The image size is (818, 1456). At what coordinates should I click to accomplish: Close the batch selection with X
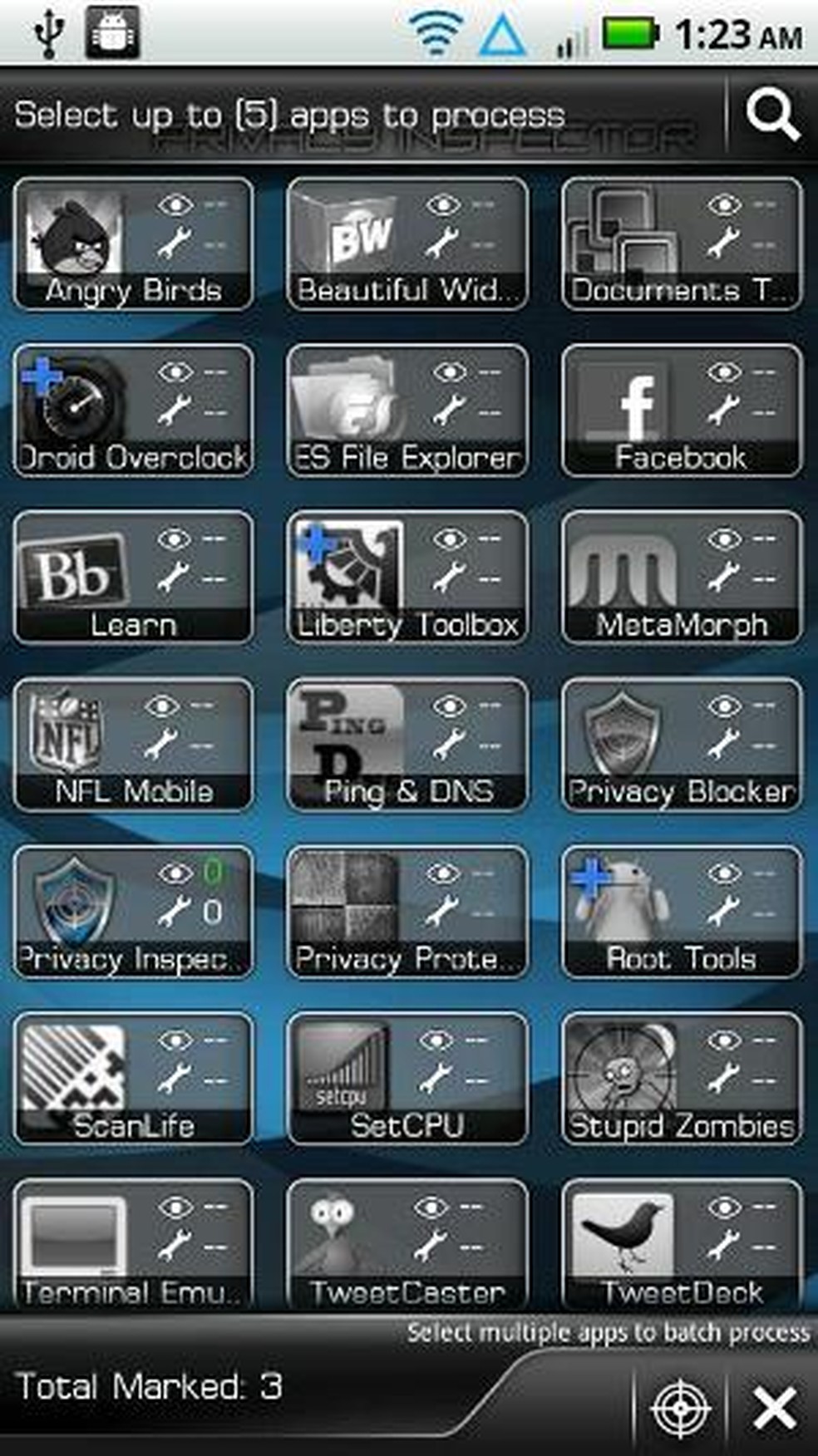point(774,1408)
